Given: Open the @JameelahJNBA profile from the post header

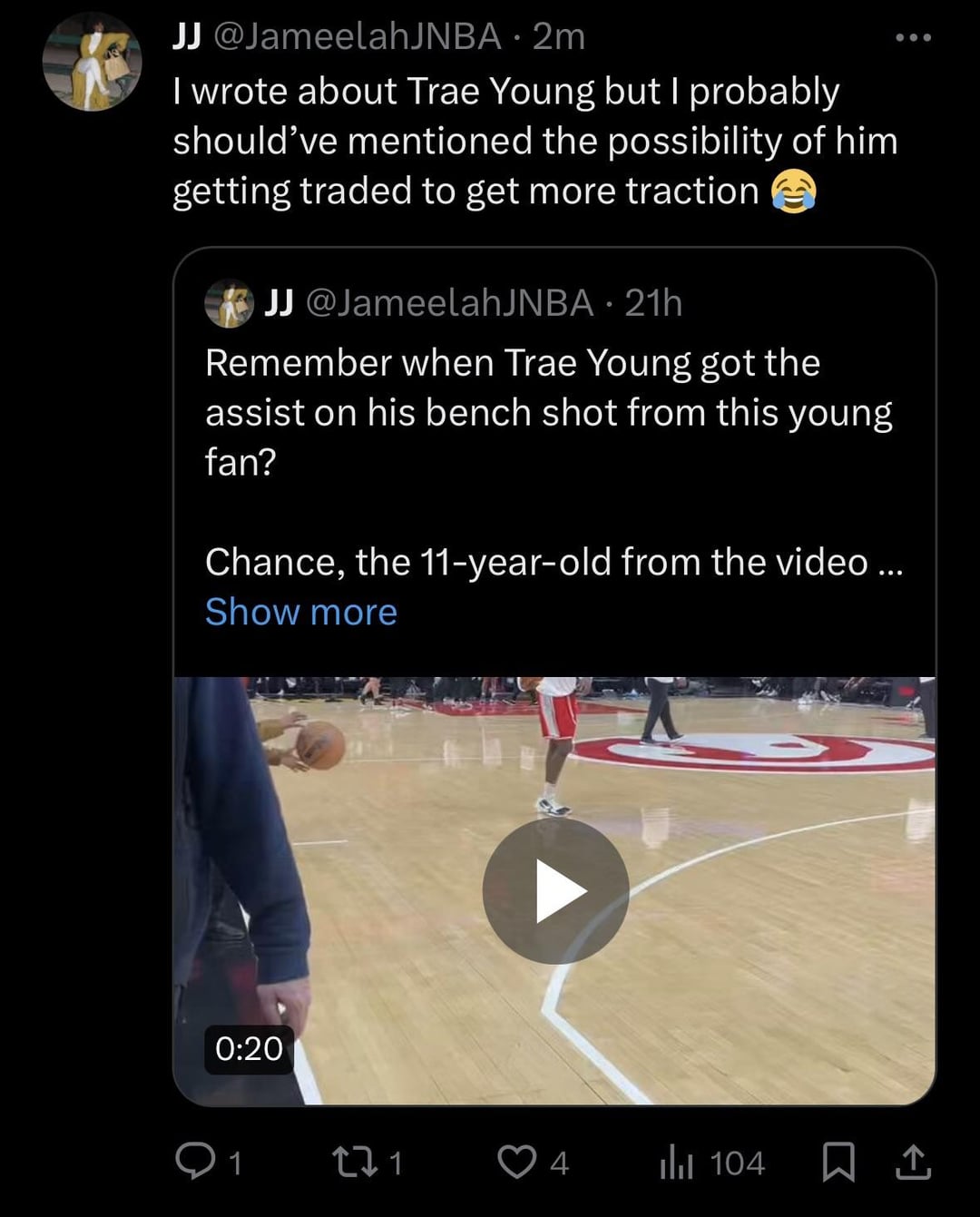Looking at the screenshot, I should tap(356, 37).
